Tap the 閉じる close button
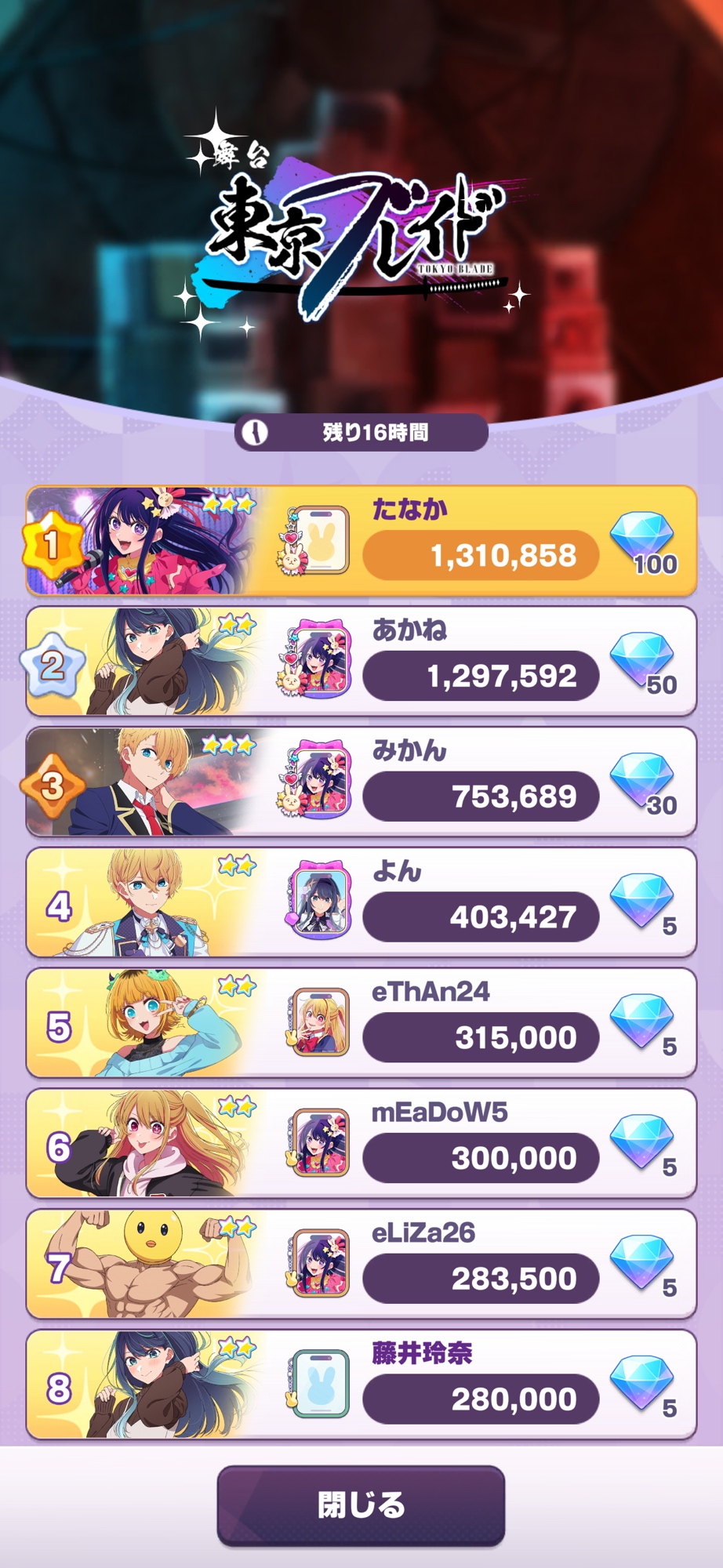Viewport: 723px width, 1568px height. tap(361, 1505)
